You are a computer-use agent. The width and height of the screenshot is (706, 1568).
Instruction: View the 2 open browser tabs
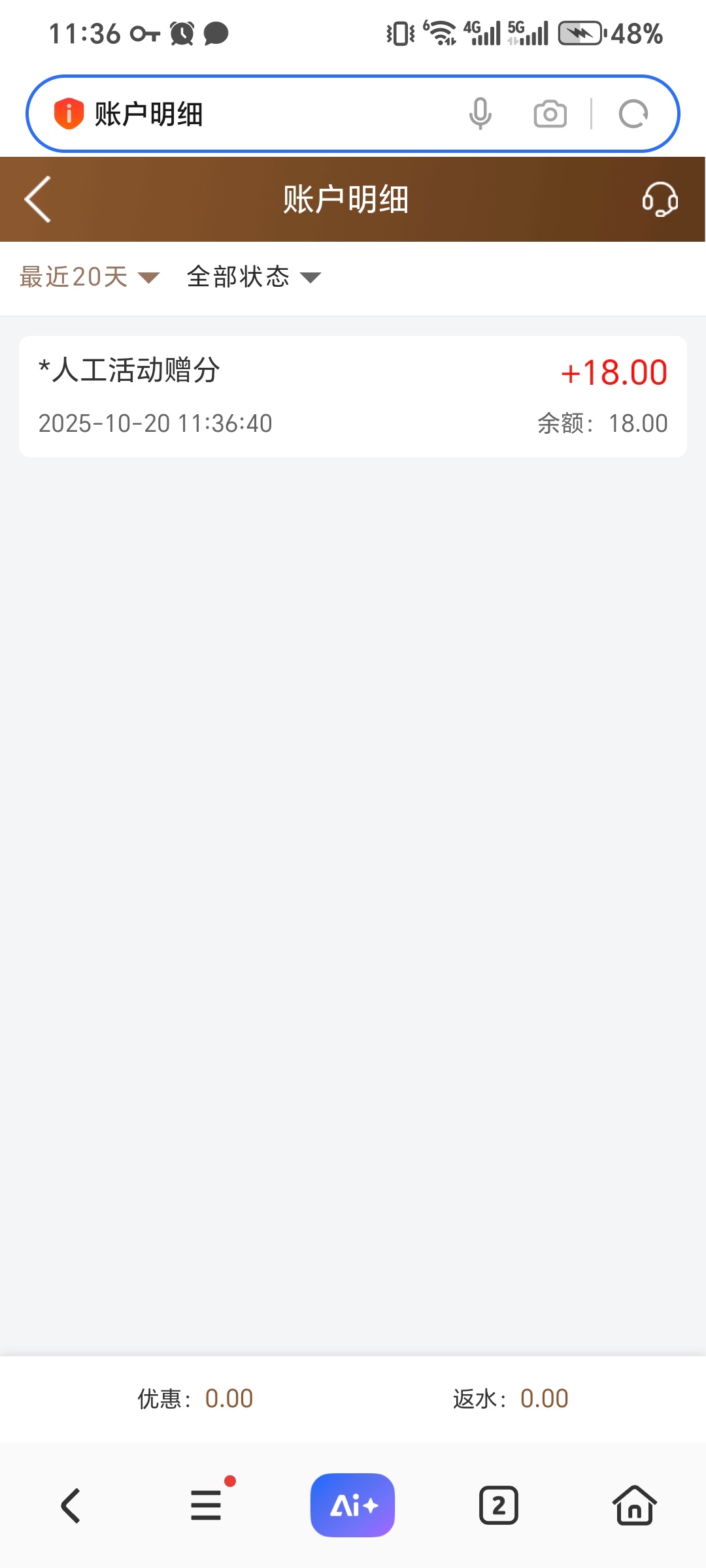[498, 1505]
